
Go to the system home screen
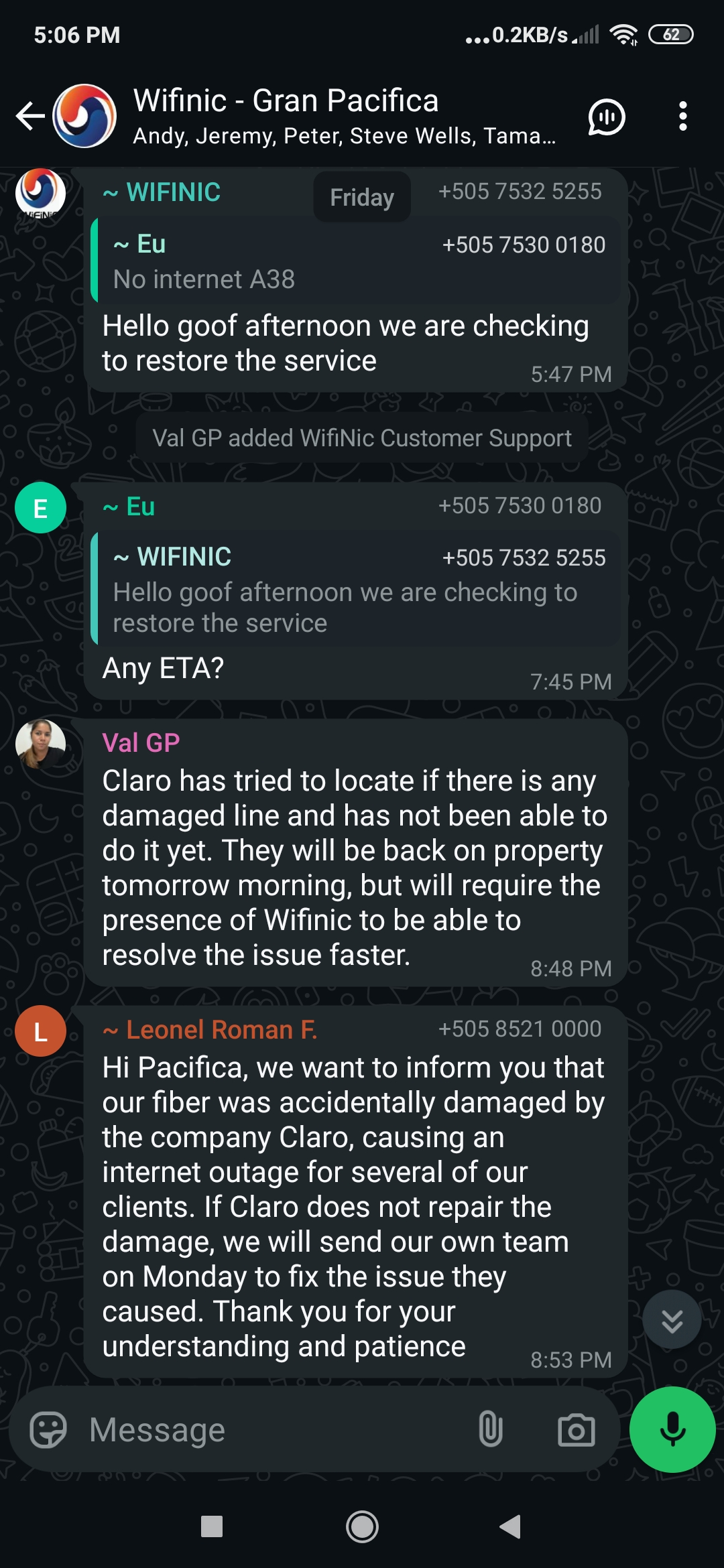[362, 1527]
